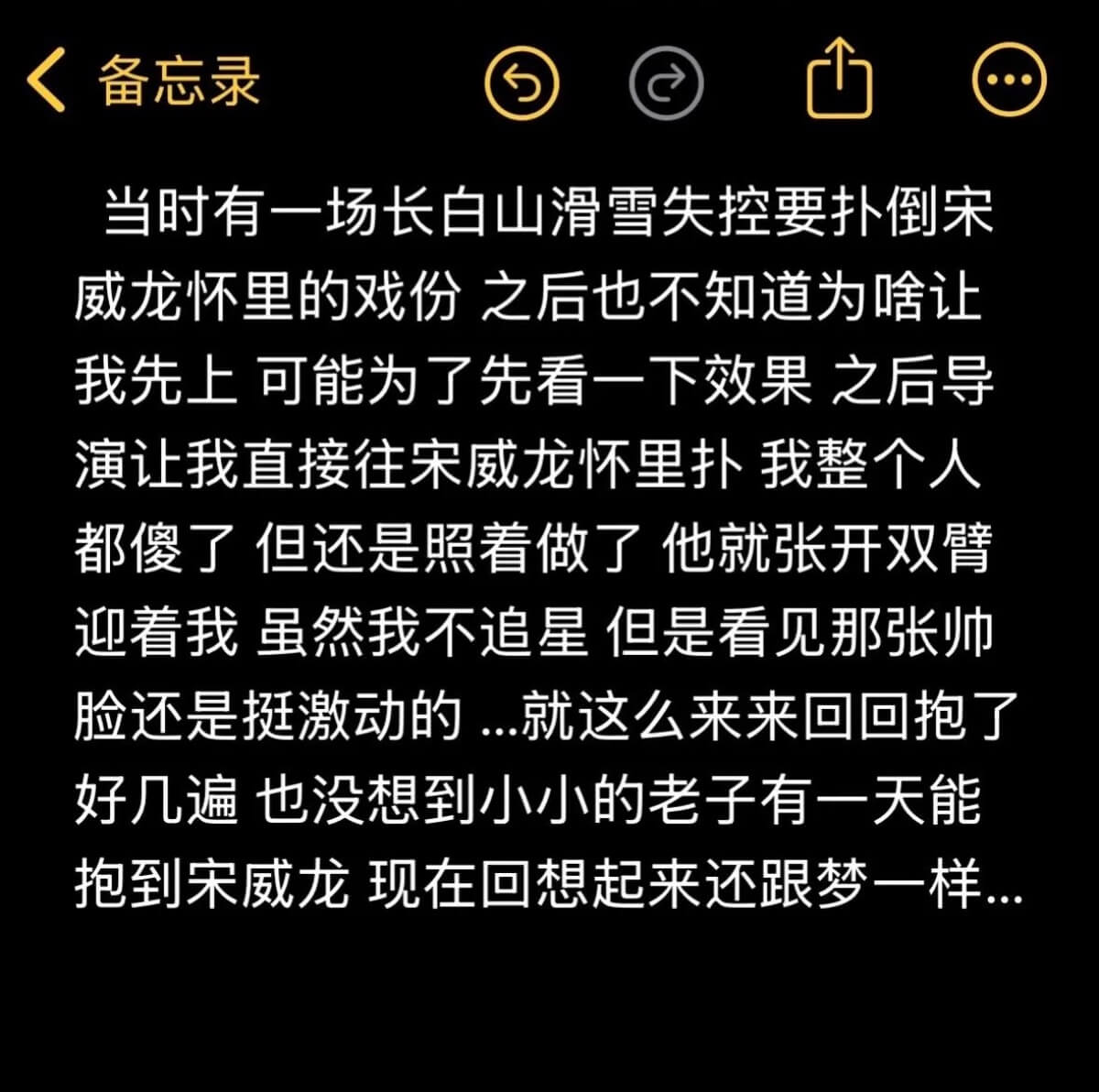This screenshot has width=1099, height=1092.
Task: Share this note
Action: (x=839, y=79)
